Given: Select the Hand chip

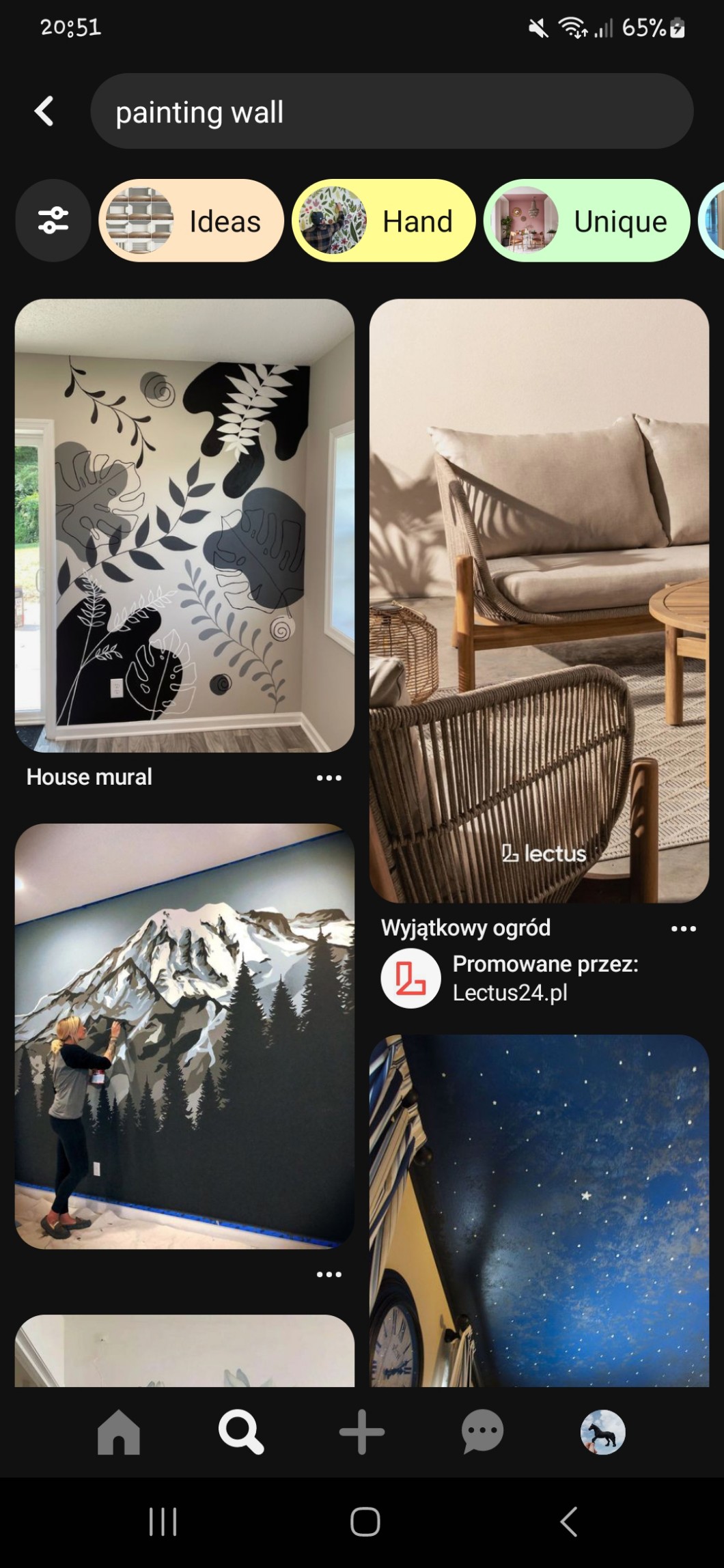Looking at the screenshot, I should pos(383,221).
